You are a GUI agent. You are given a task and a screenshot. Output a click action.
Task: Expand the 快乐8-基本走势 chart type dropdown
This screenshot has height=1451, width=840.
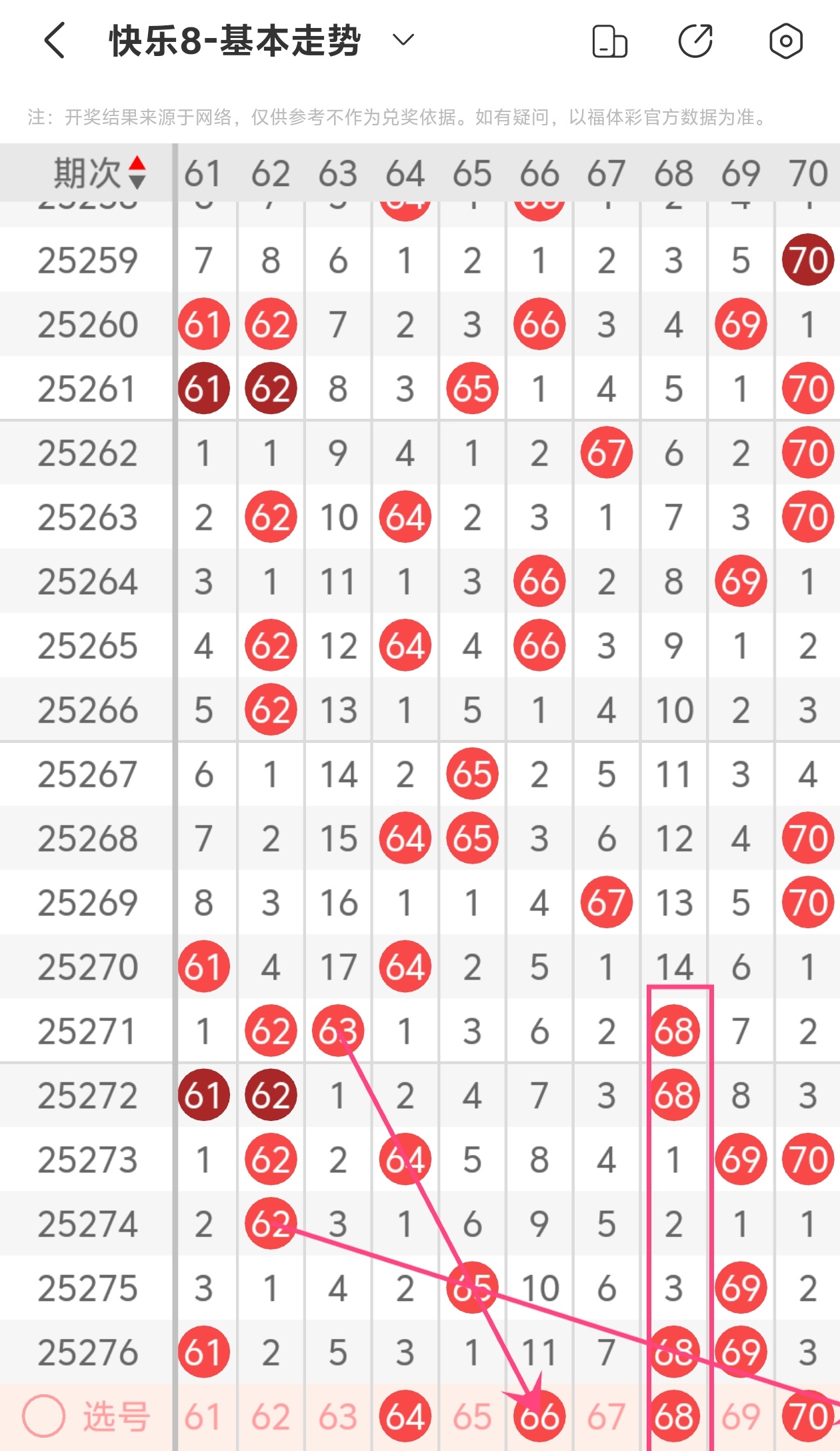[403, 41]
